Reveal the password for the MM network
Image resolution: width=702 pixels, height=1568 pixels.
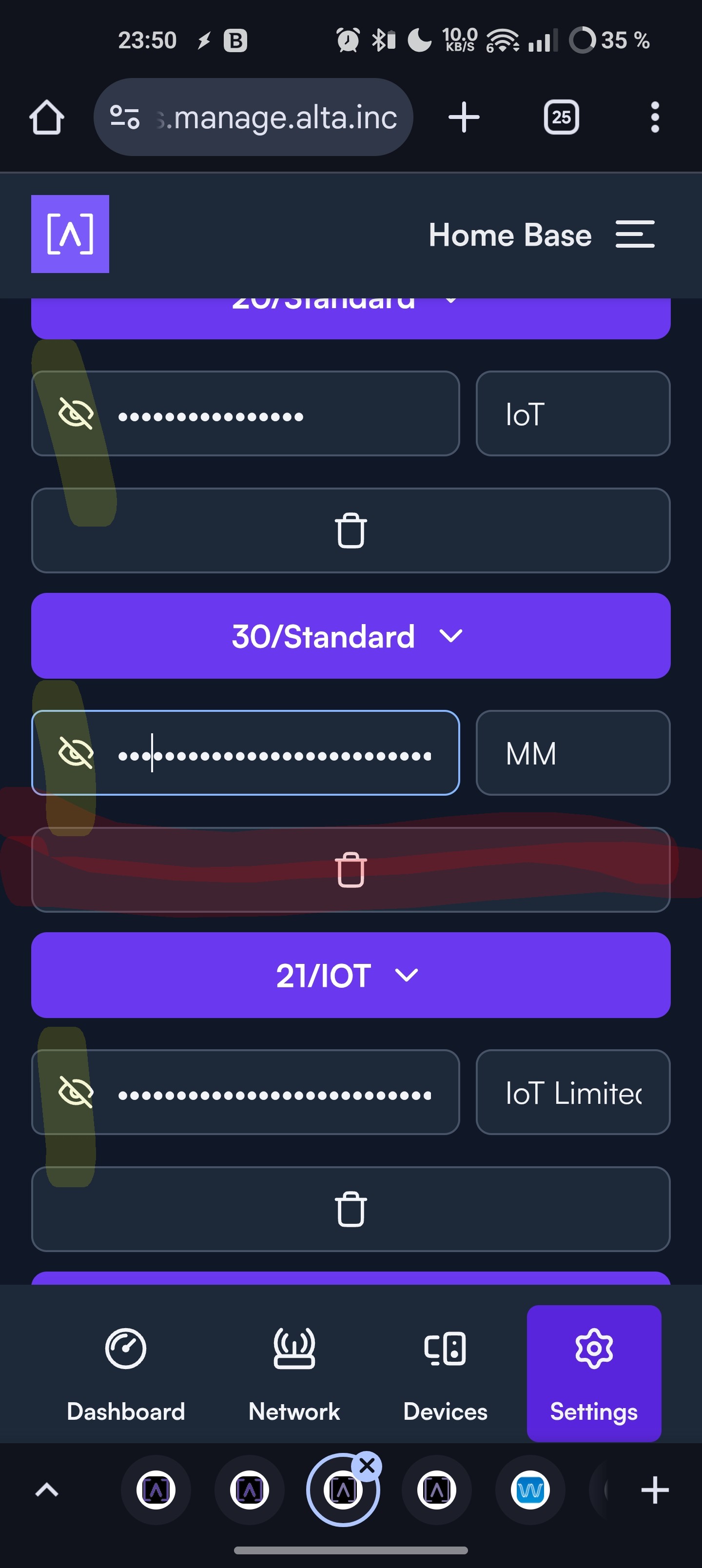[76, 753]
